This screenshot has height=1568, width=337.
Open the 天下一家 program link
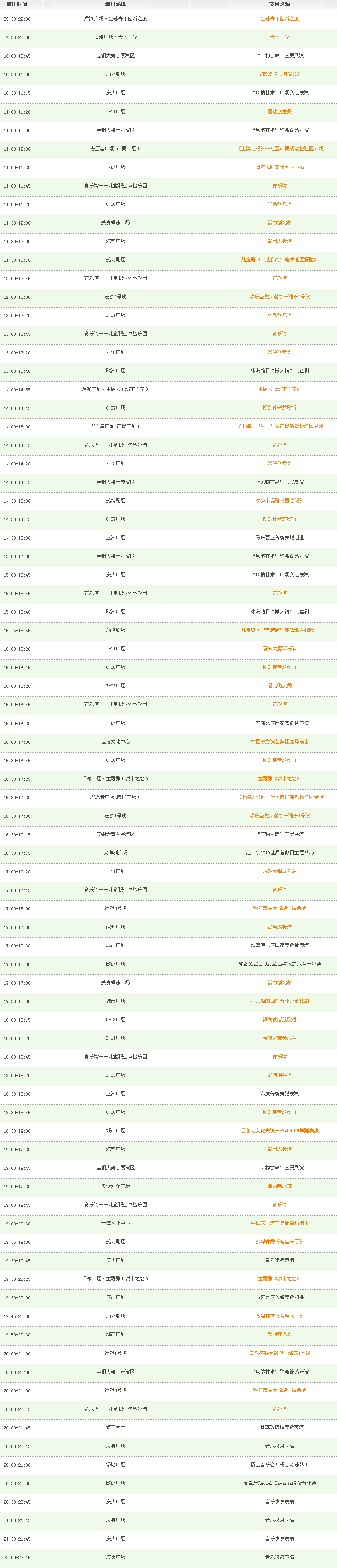click(279, 37)
